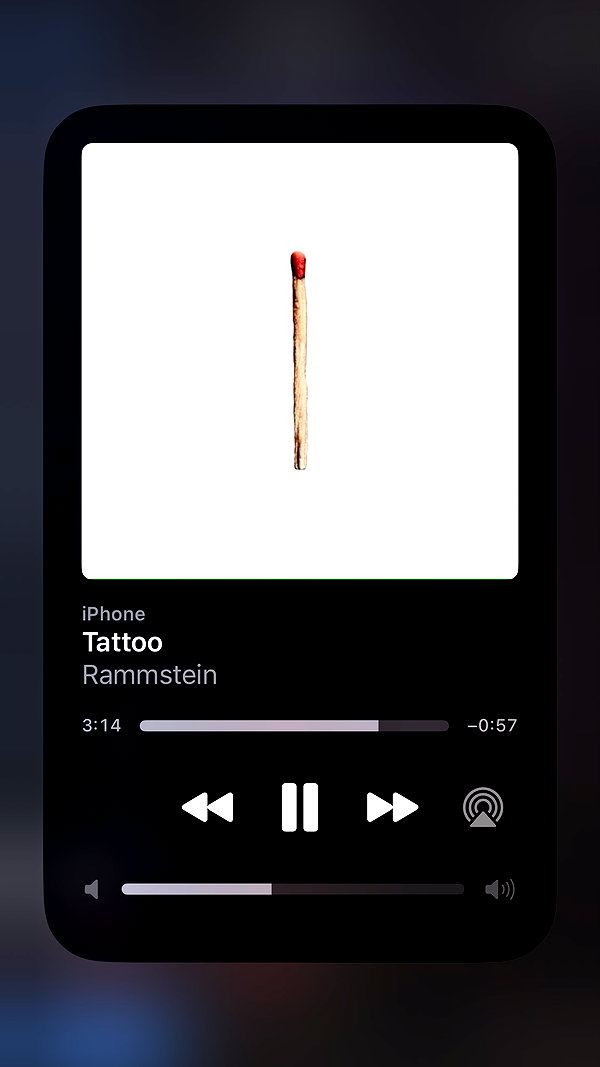Pause the song Tattoo
This screenshot has height=1067, width=600.
point(300,807)
